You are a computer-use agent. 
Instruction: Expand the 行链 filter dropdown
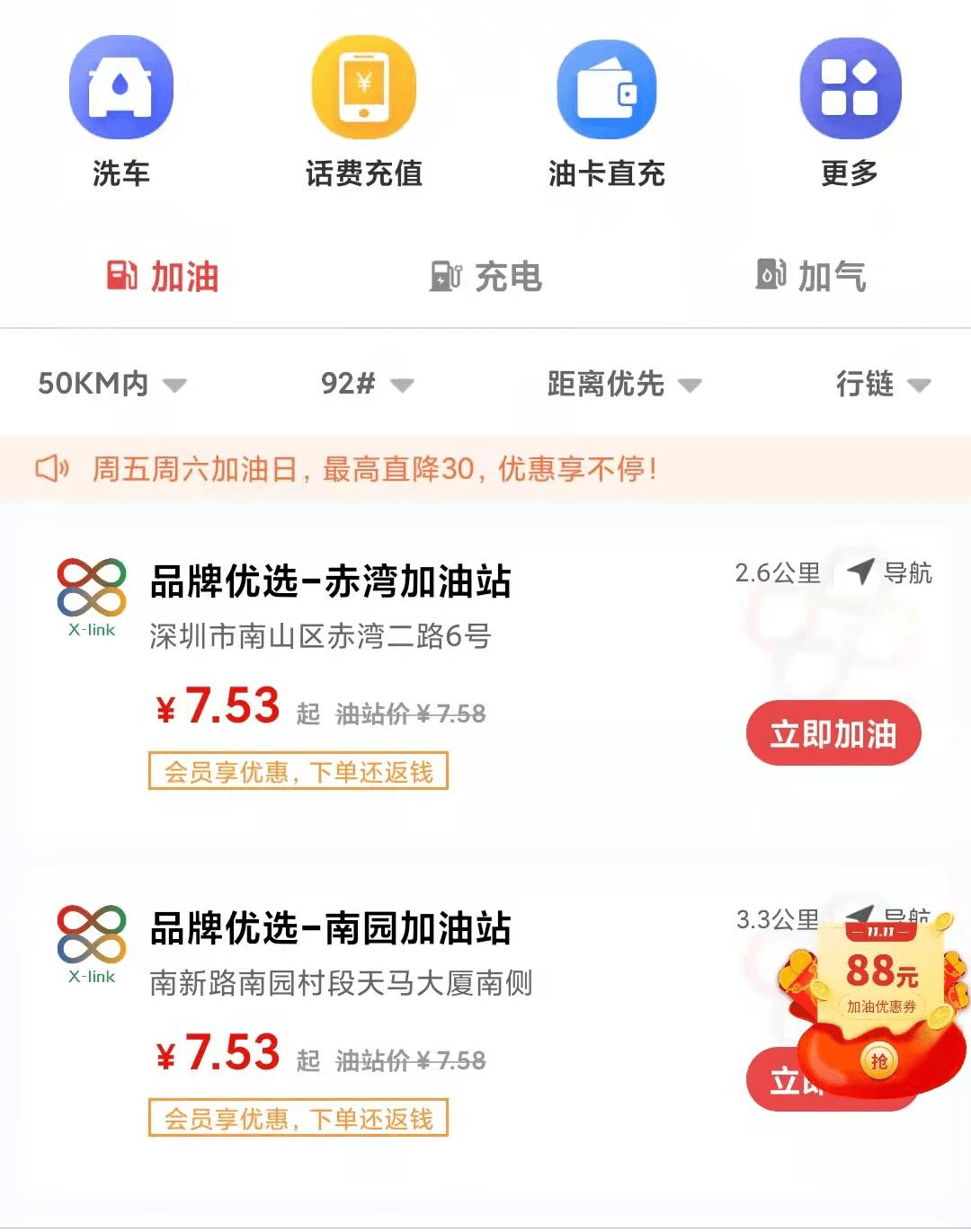882,384
